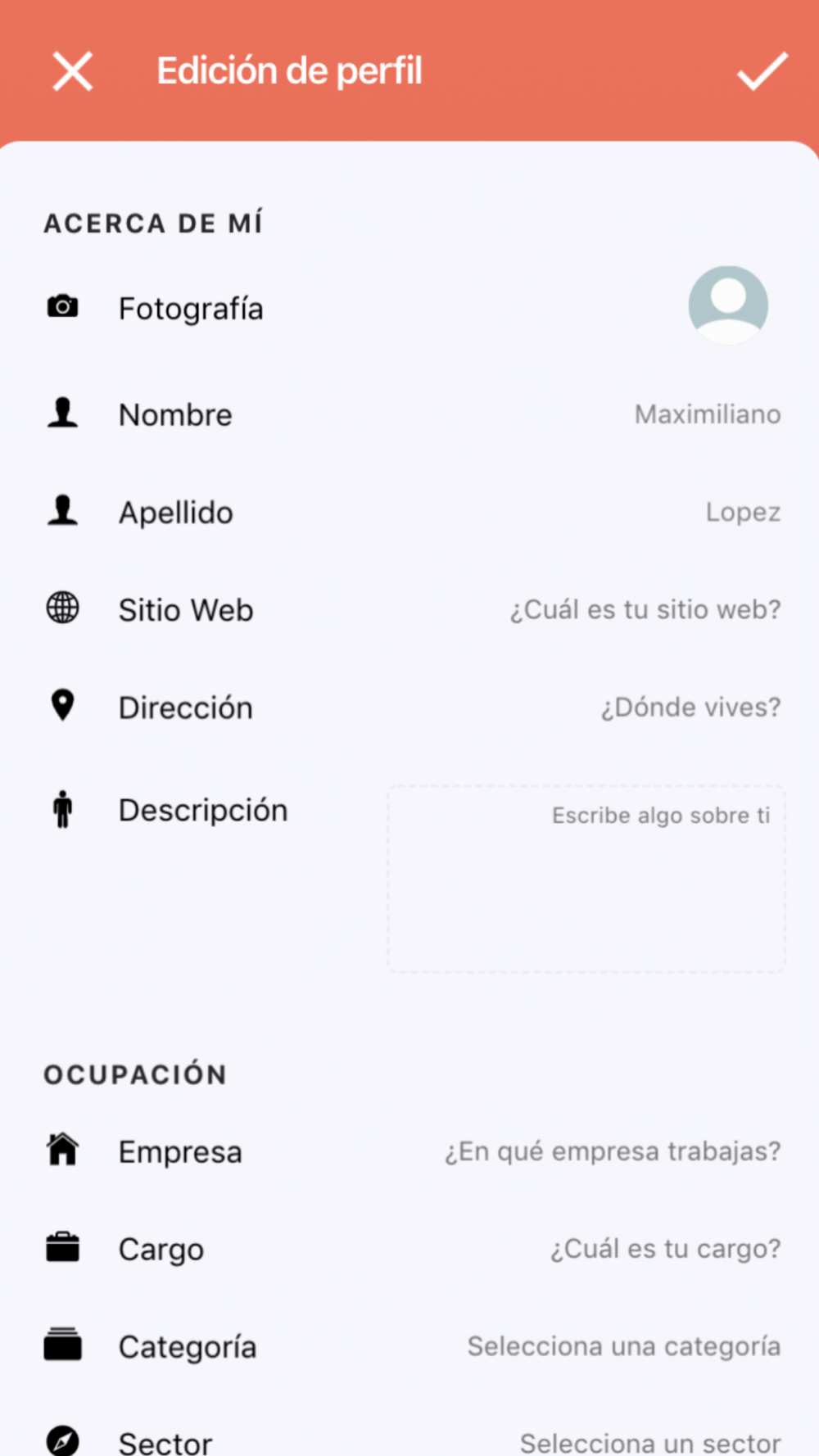Enter your company in Empresa

tap(613, 1151)
